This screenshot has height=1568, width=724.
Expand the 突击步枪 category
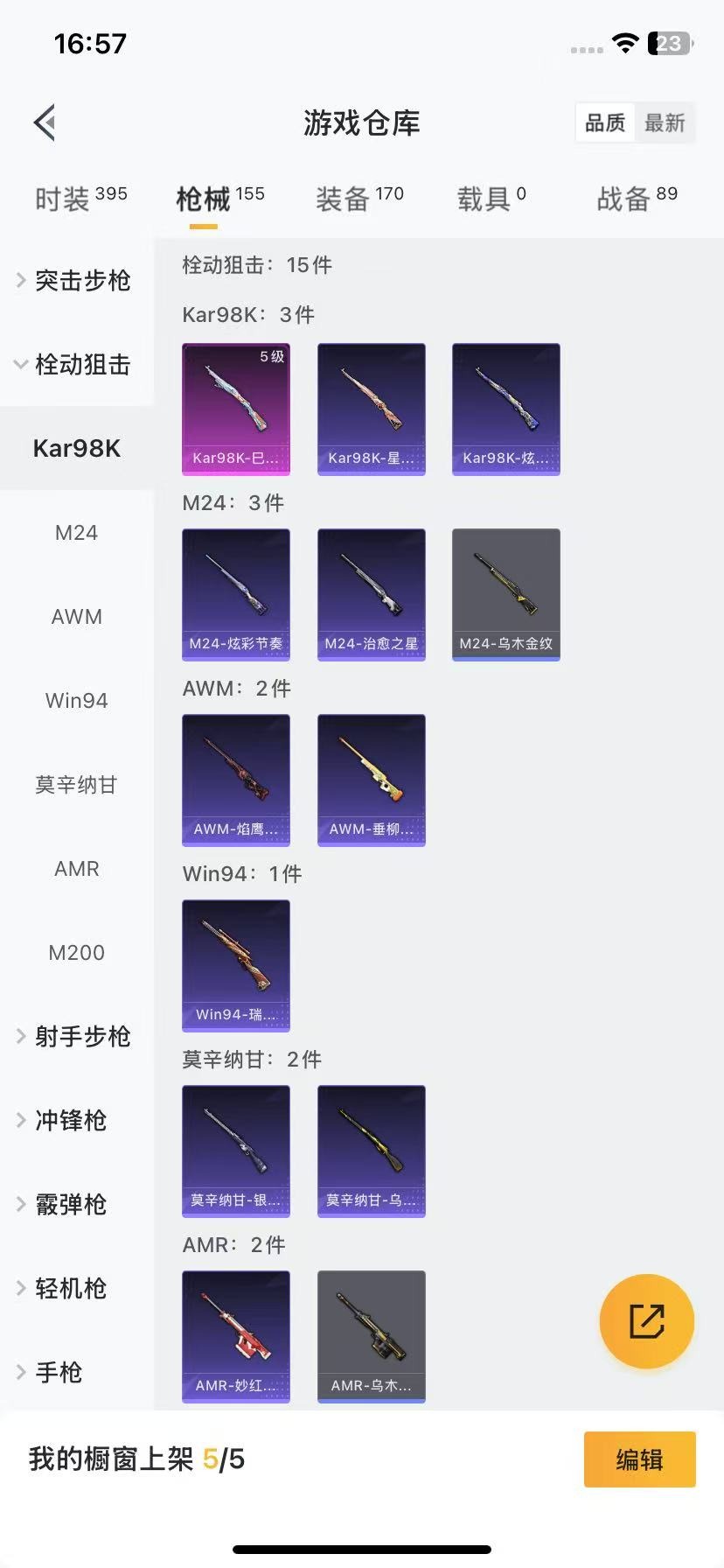click(x=75, y=280)
